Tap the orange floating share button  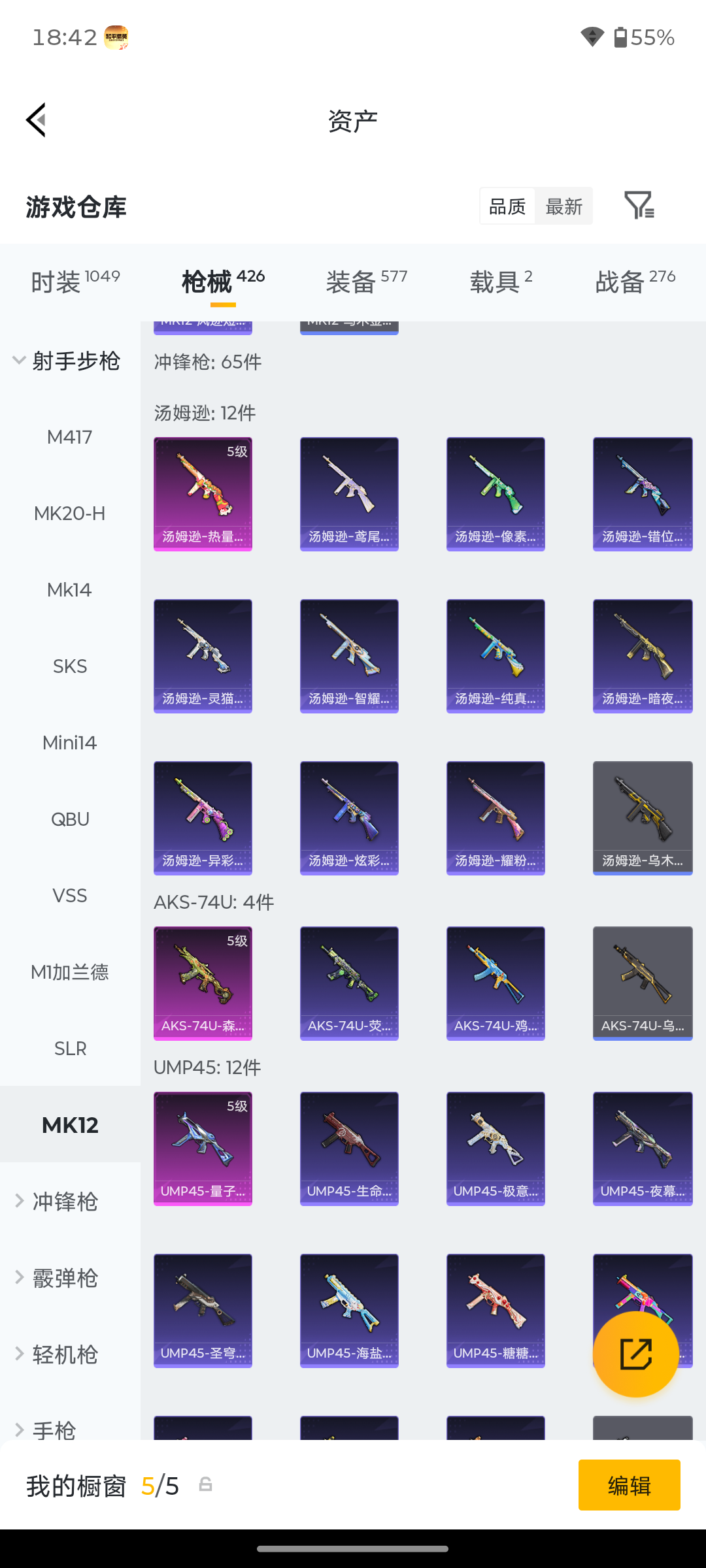(x=635, y=1354)
